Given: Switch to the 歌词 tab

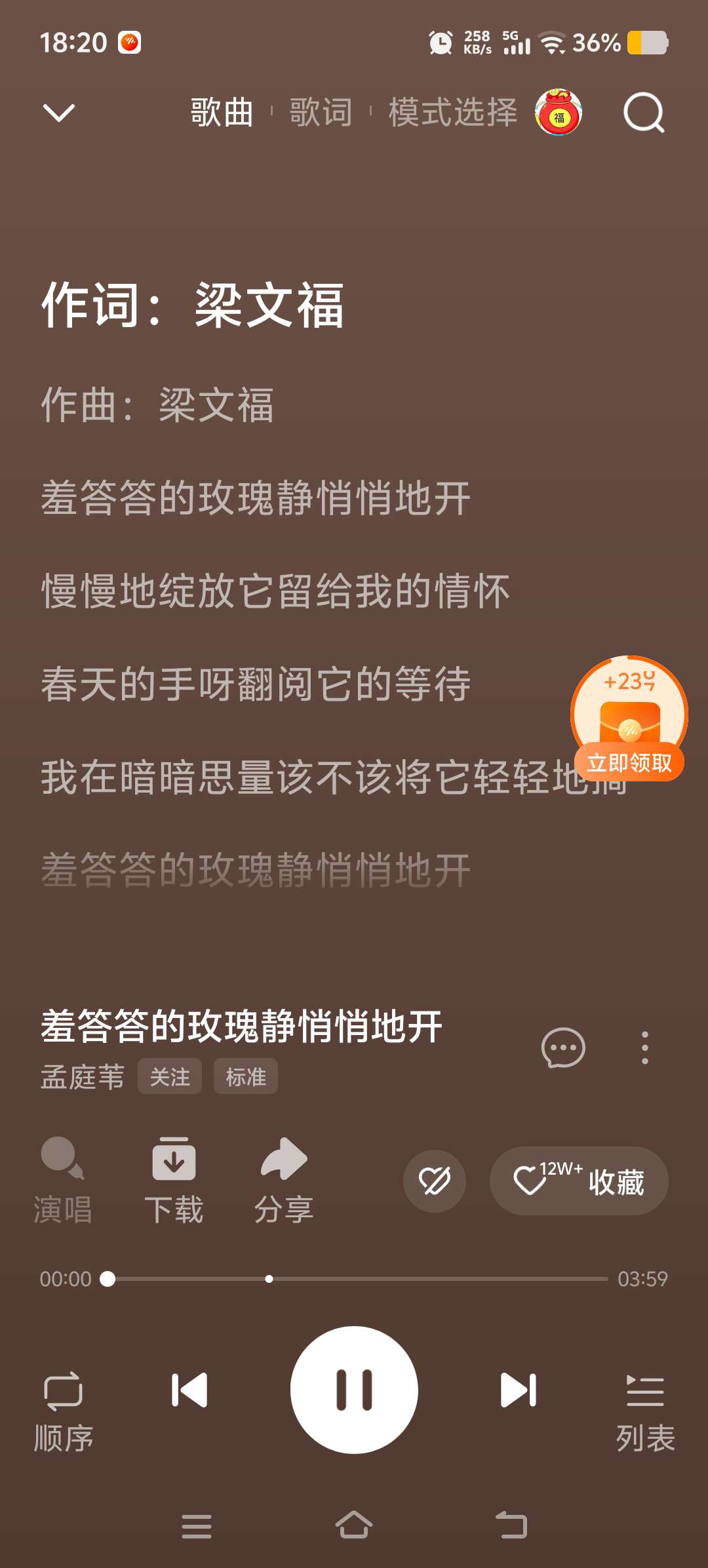Looking at the screenshot, I should pos(321,113).
